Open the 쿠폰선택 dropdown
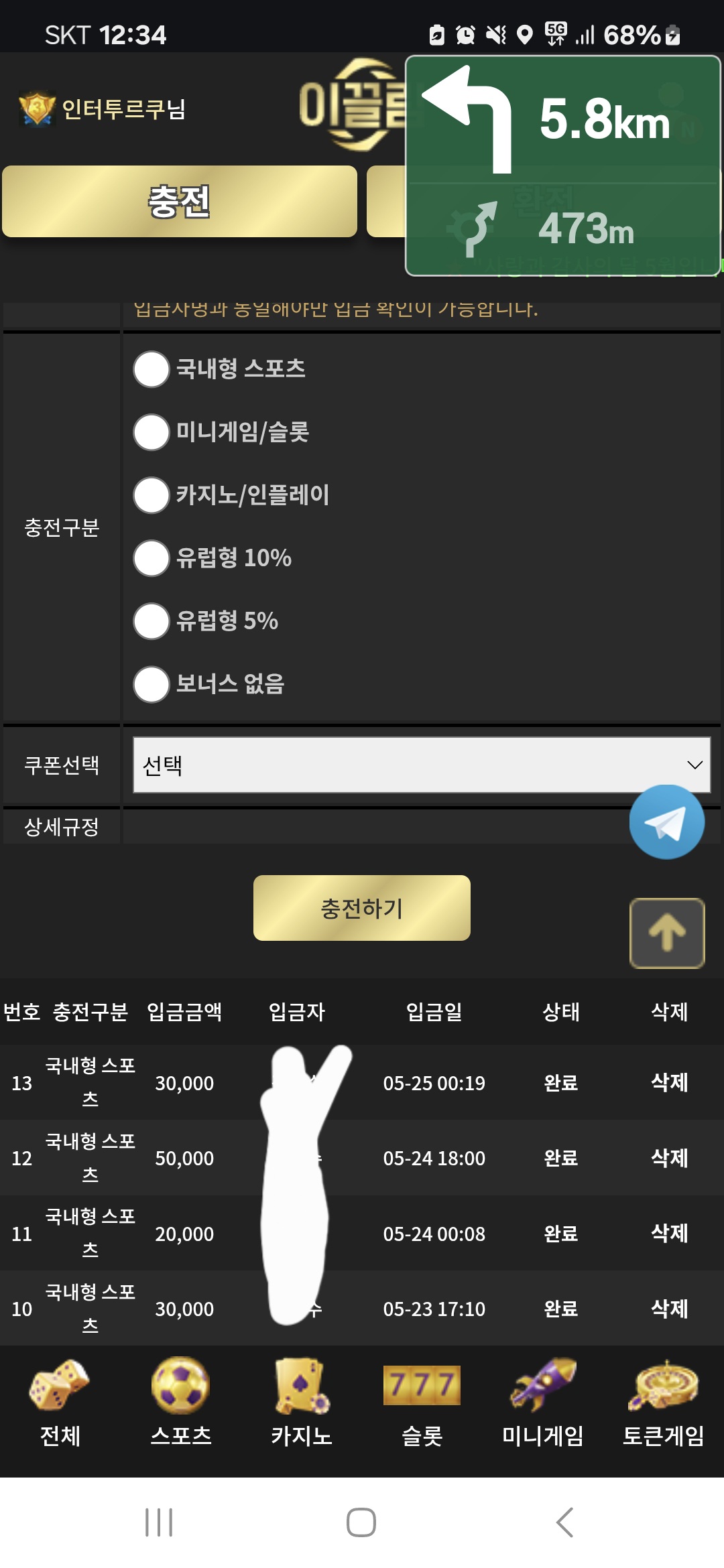Image resolution: width=724 pixels, height=1568 pixels. pyautogui.click(x=422, y=765)
